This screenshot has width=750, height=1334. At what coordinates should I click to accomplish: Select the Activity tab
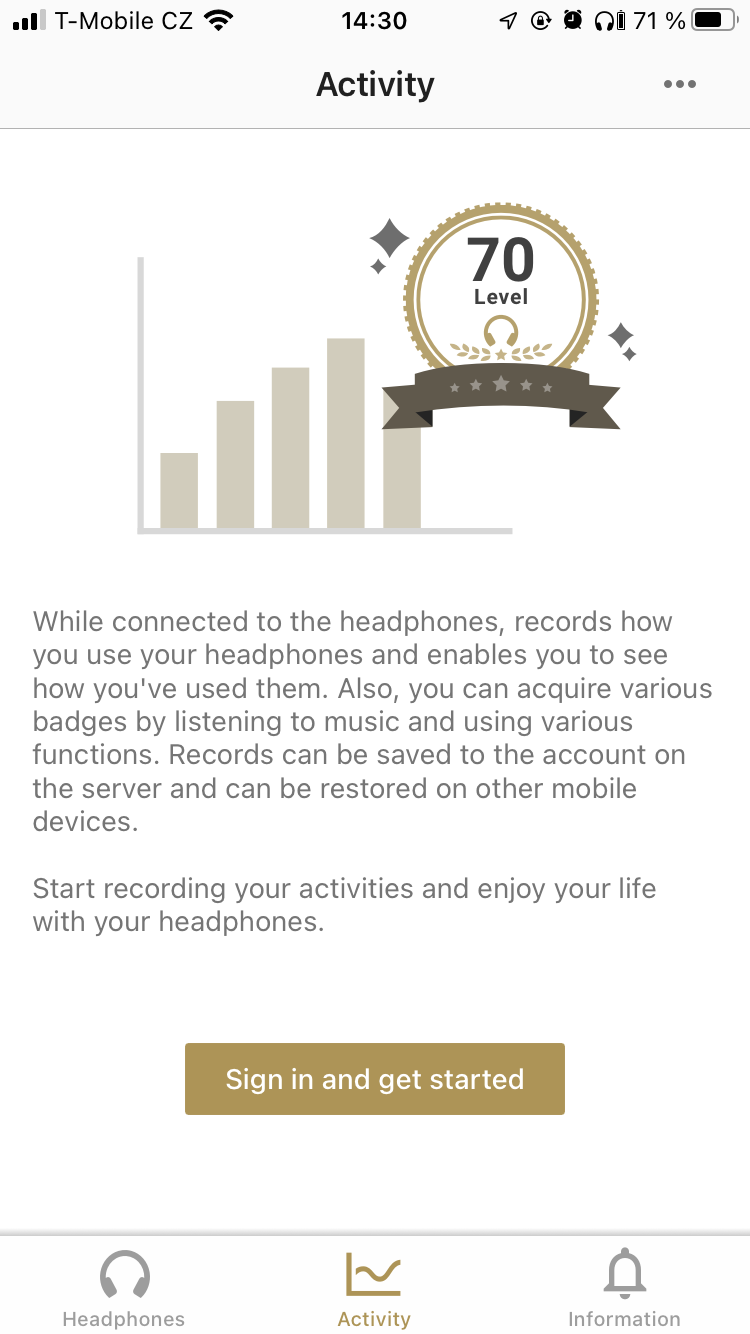click(374, 1288)
